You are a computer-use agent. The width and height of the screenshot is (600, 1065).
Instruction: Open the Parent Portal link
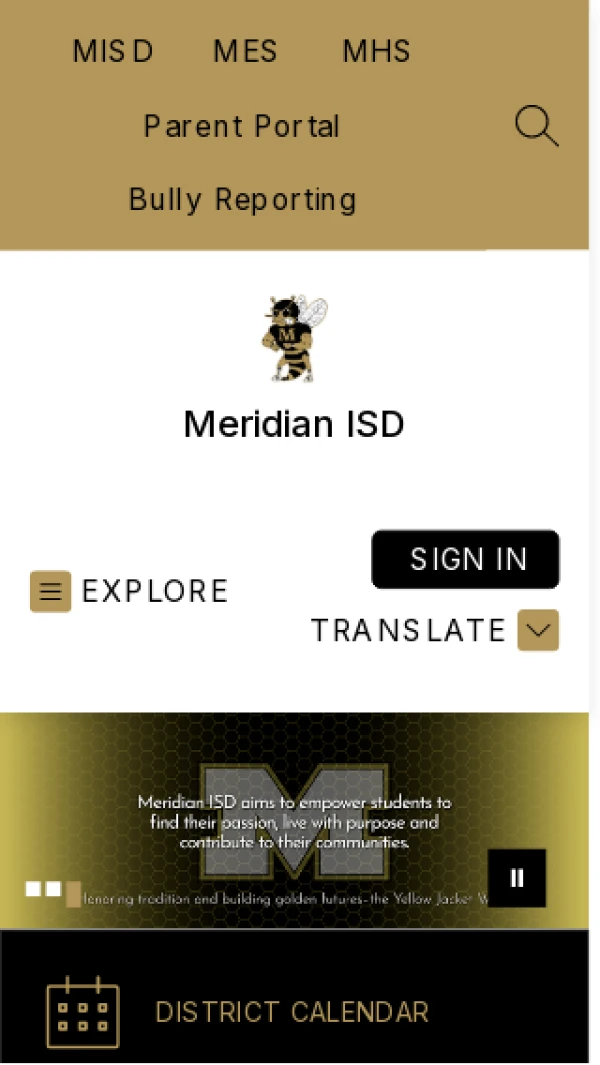pyautogui.click(x=242, y=127)
